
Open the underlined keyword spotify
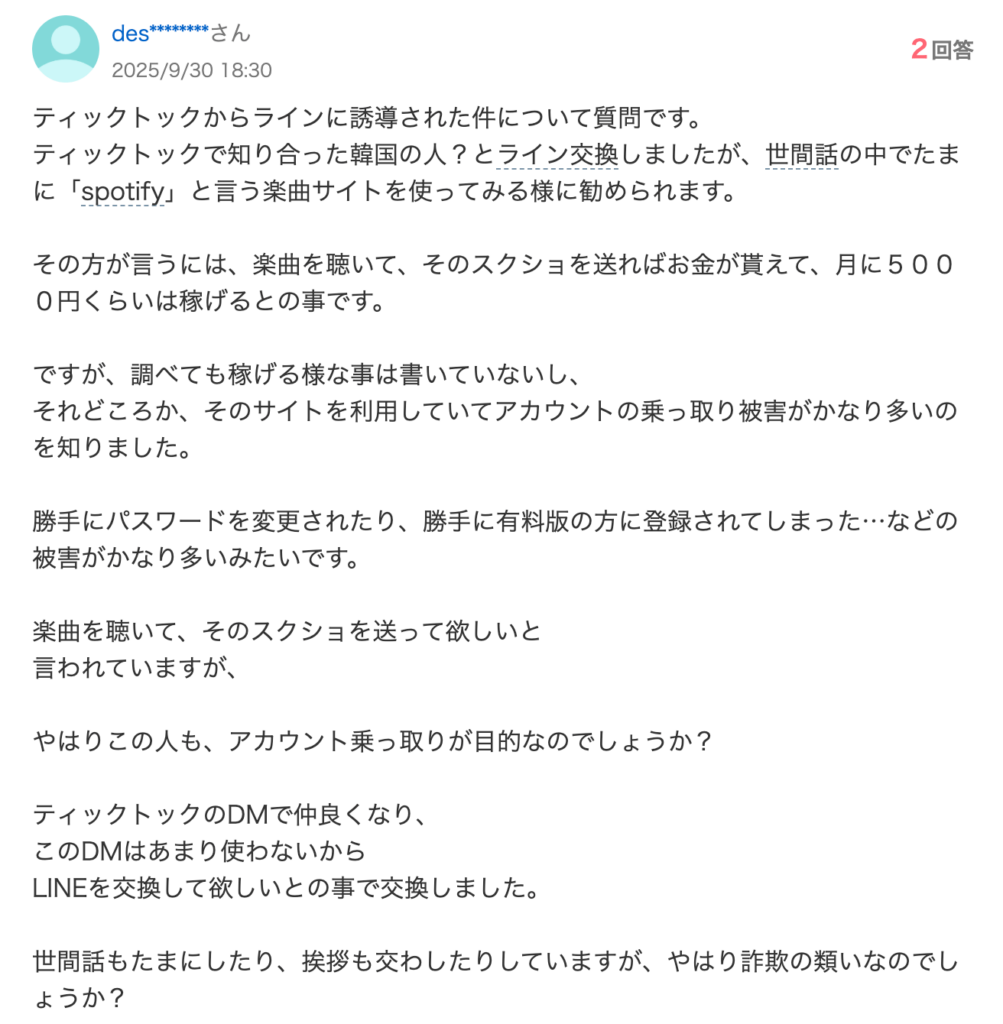pos(120,190)
